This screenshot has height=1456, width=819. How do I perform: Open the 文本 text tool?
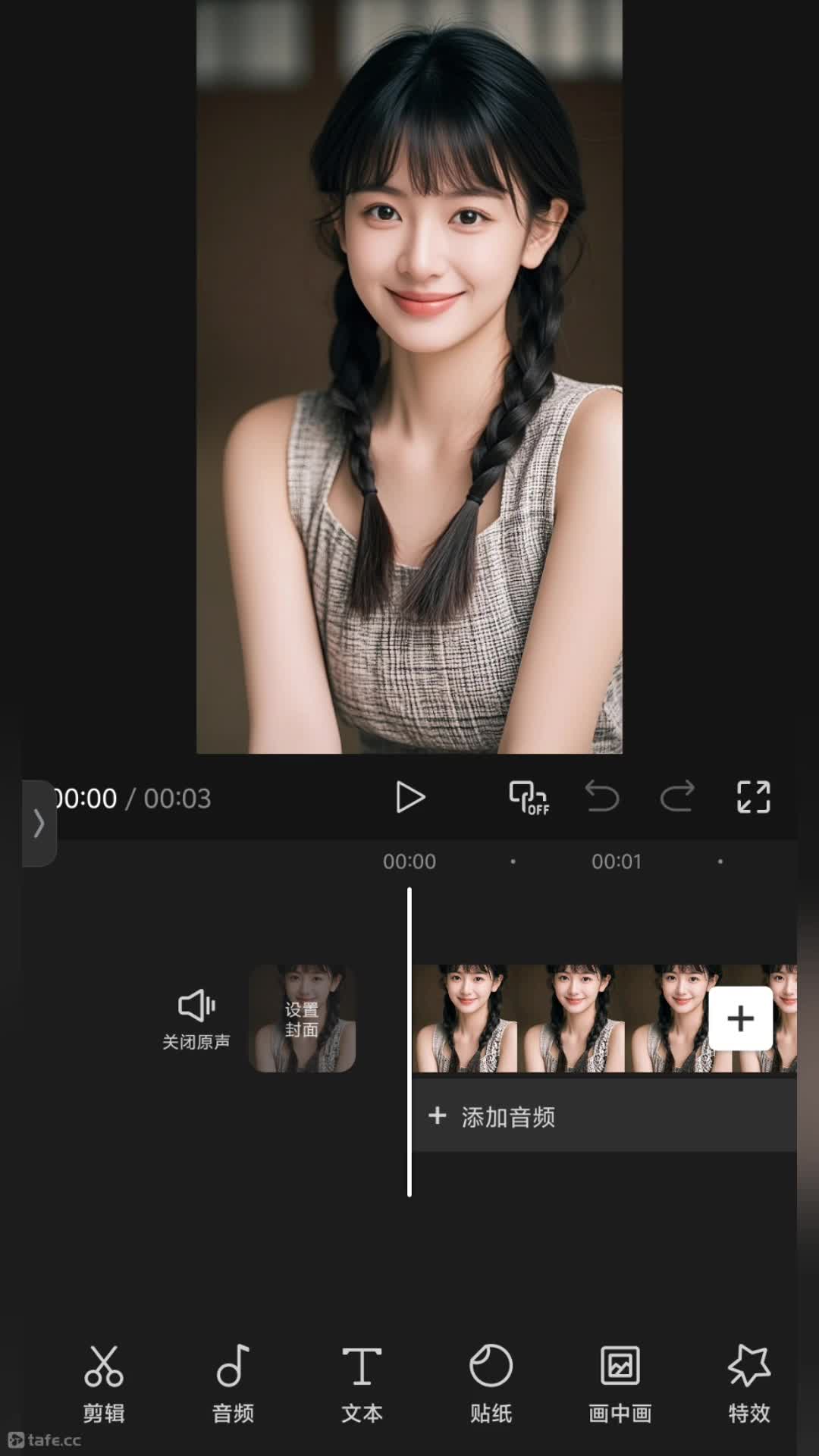362,1385
